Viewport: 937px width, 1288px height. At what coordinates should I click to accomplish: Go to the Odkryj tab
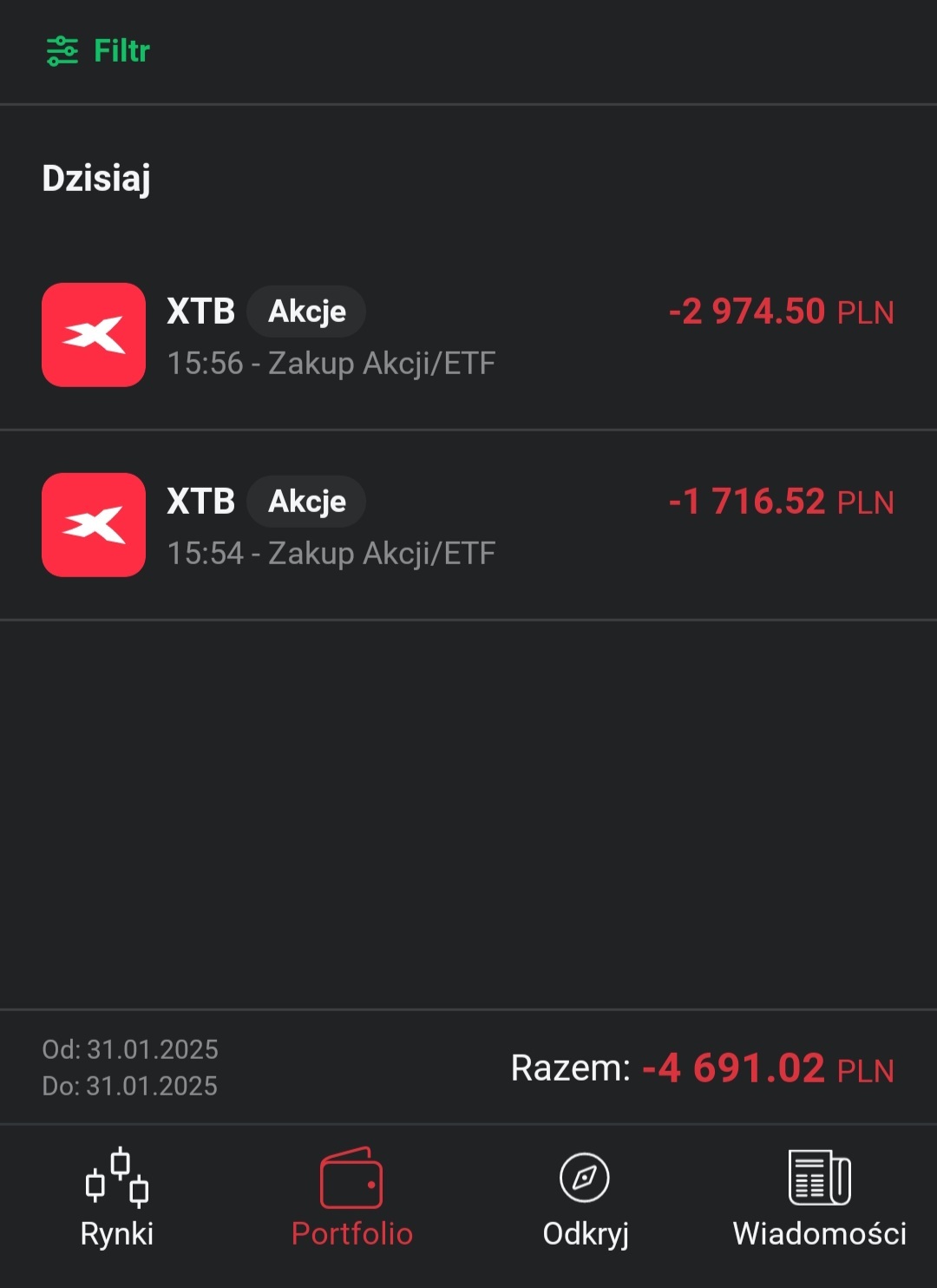586,1199
